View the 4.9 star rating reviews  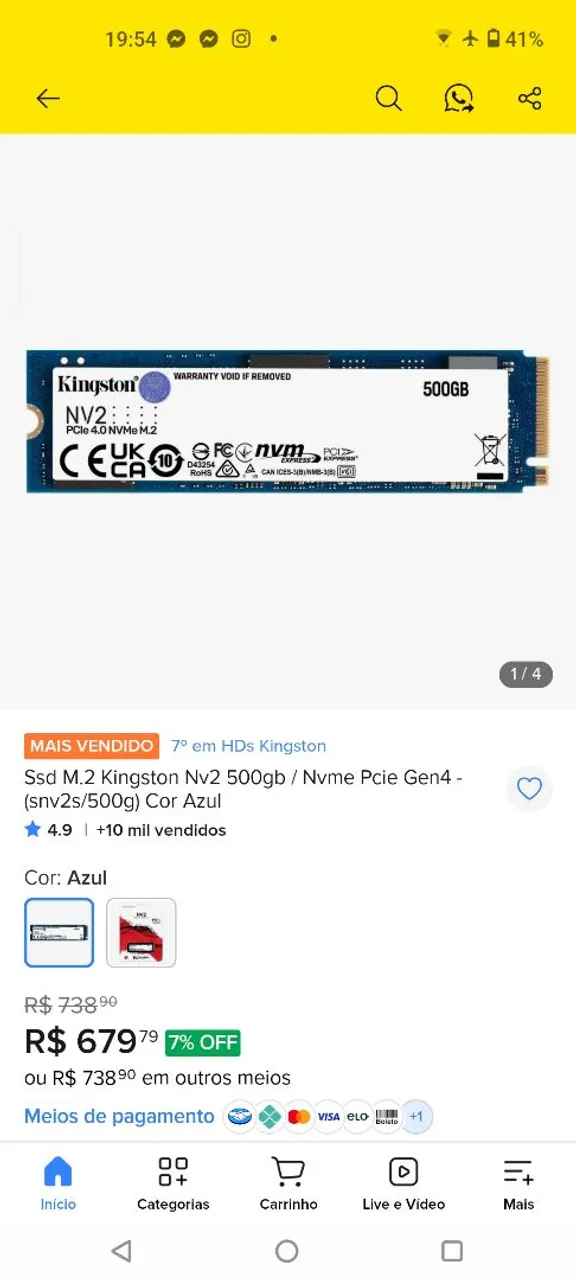[48, 830]
